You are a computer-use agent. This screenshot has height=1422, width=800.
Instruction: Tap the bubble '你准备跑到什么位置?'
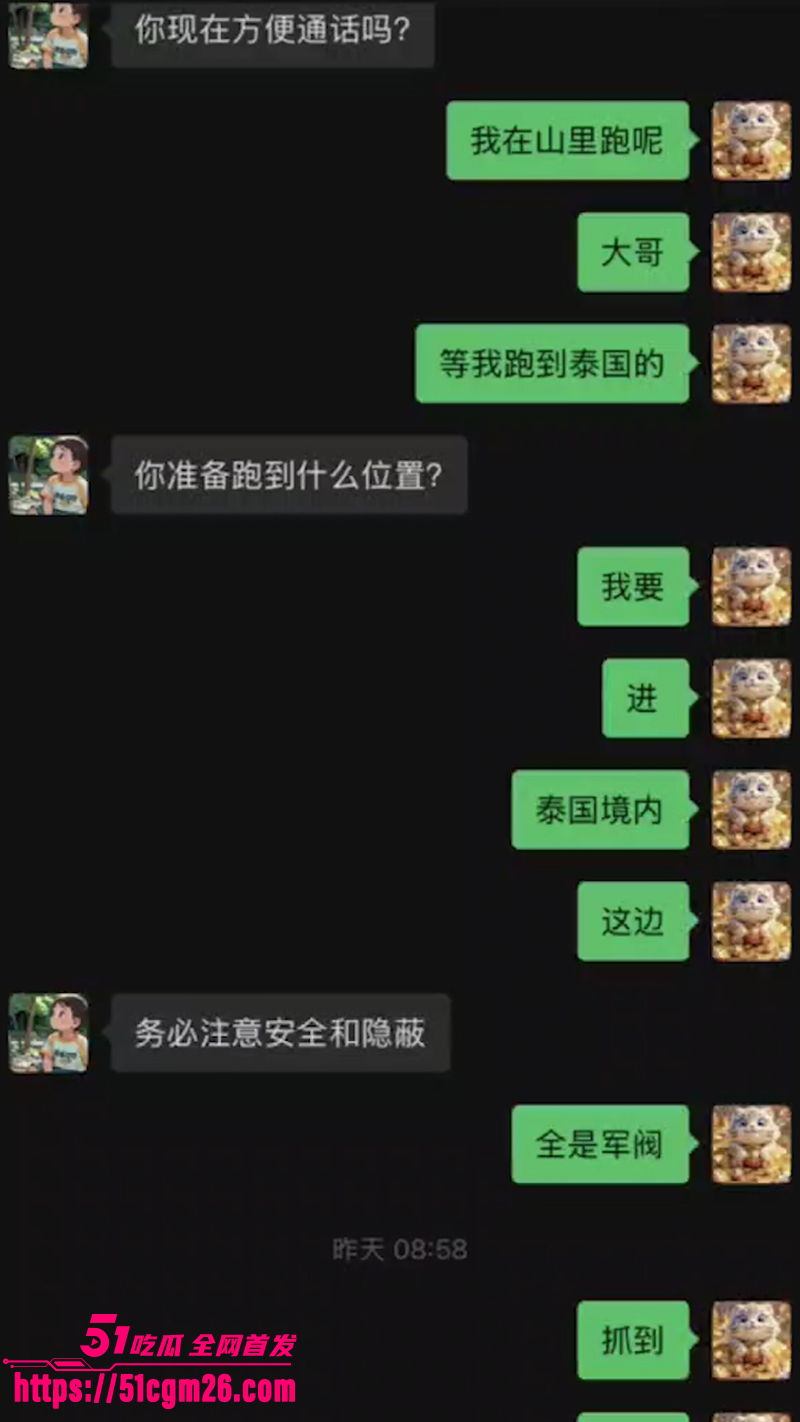pos(289,474)
